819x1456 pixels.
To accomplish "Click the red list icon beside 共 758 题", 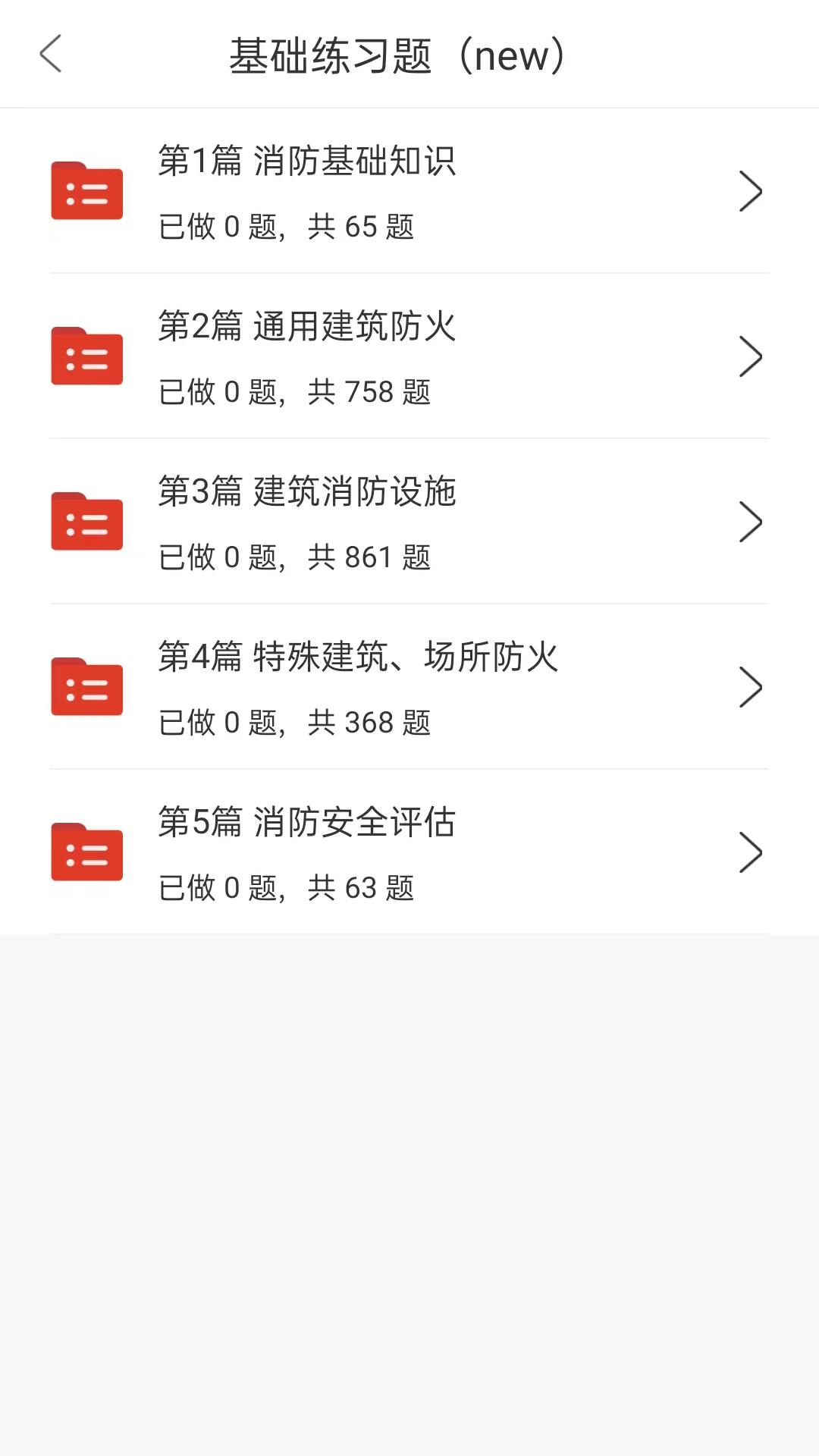I will [x=86, y=356].
